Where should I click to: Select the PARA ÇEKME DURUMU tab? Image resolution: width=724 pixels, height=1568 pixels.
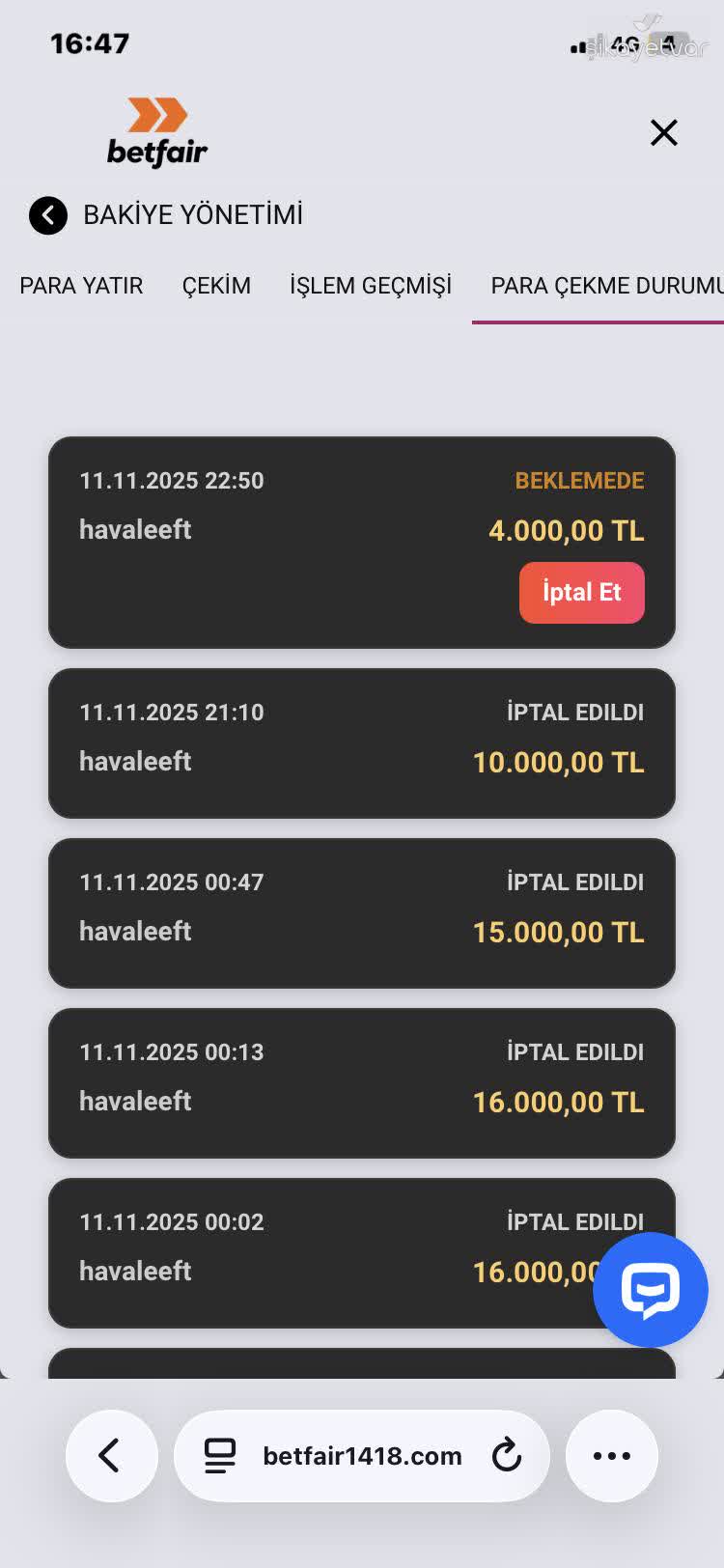point(607,285)
